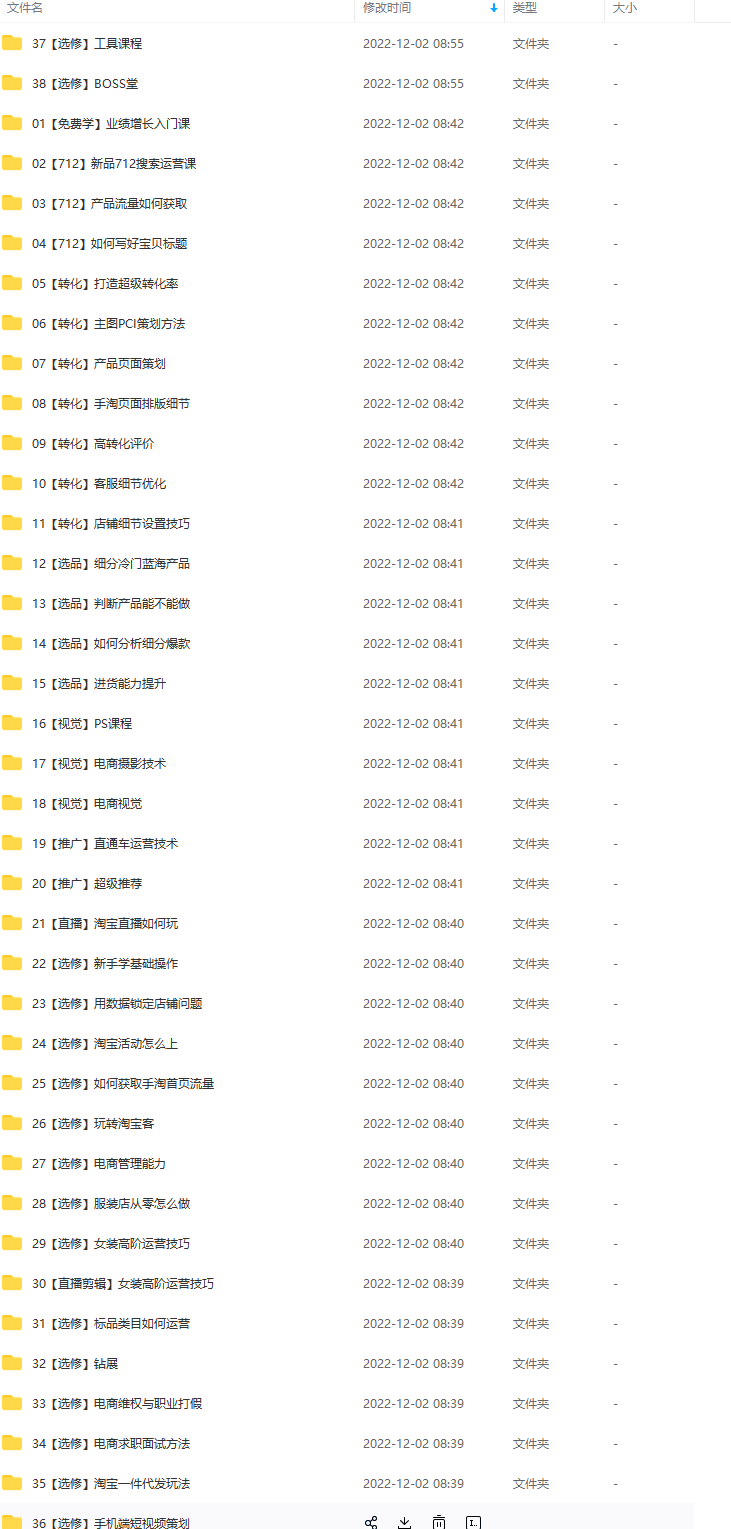
Task: Open folder 21【直播】淘宝直播如何玩
Action: 105,924
